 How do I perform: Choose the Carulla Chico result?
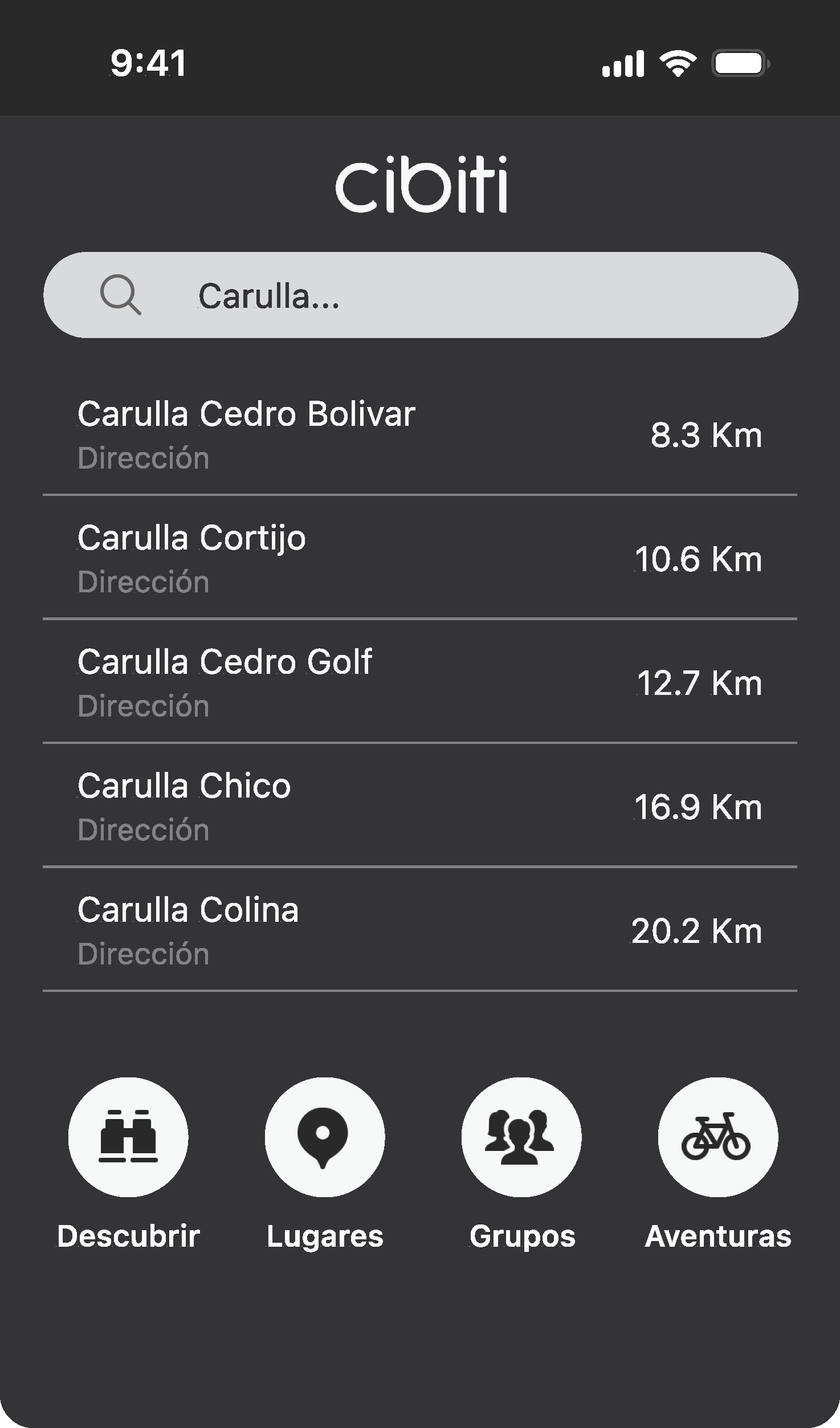[420, 805]
